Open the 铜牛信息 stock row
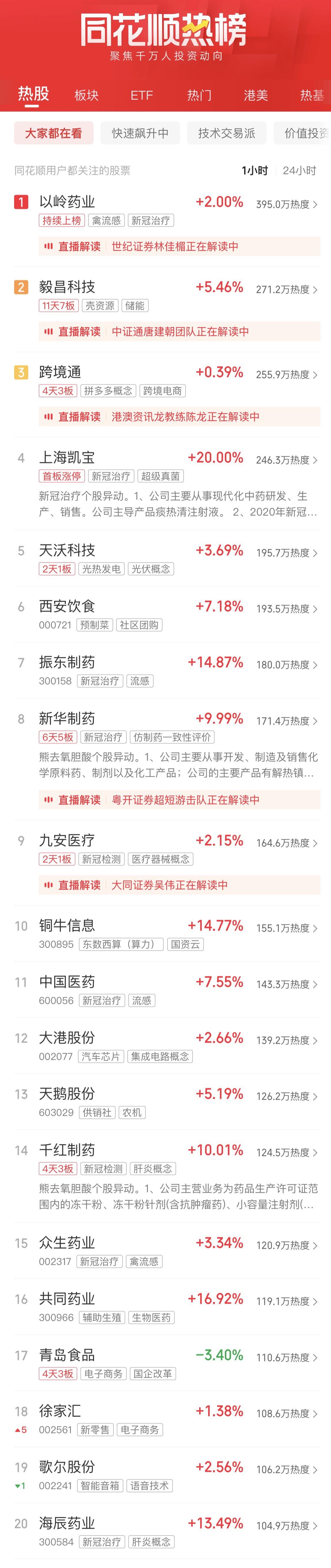This screenshot has height=1568, width=331. [67, 926]
